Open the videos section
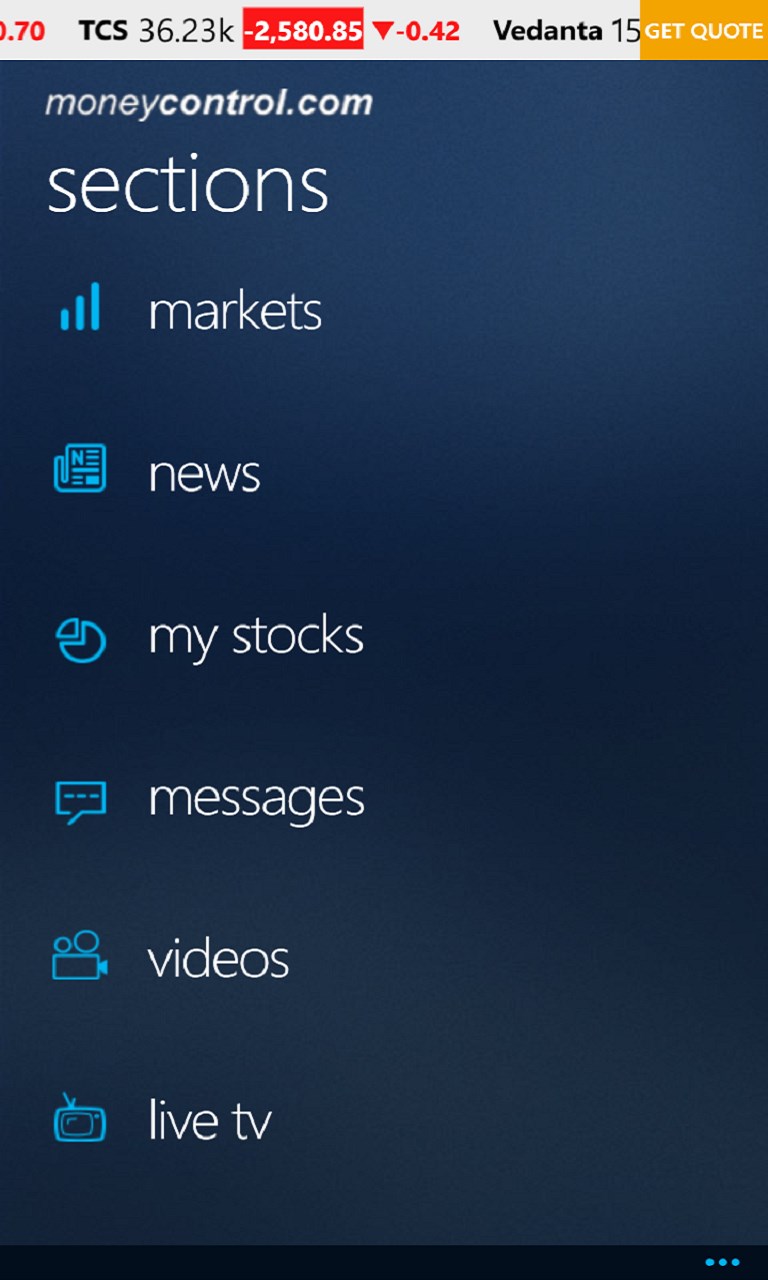This screenshot has width=768, height=1280. (217, 956)
